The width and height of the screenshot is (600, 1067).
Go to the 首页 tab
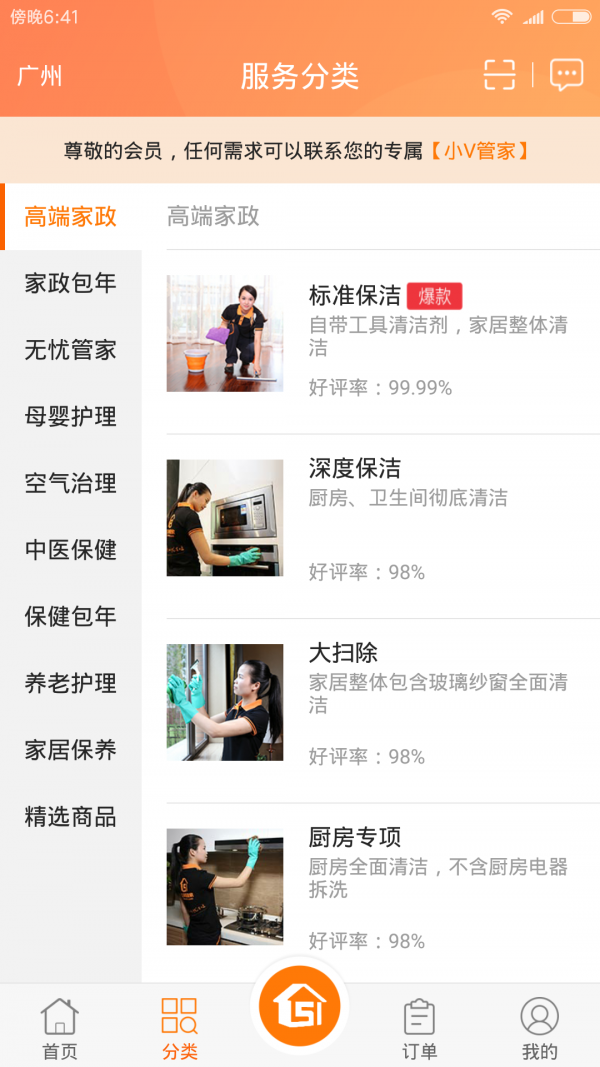(59, 1028)
